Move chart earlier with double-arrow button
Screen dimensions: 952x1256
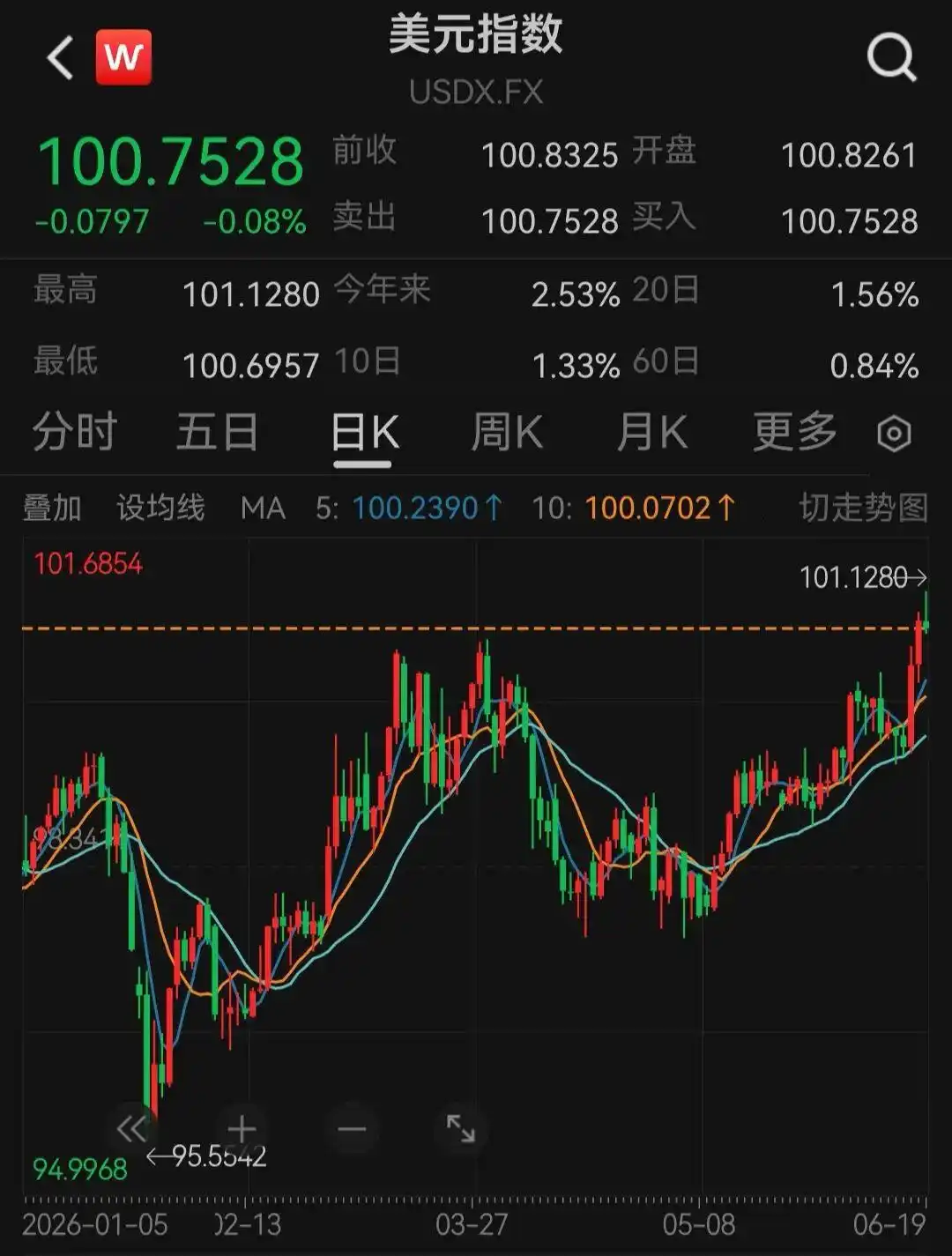pos(131,1129)
